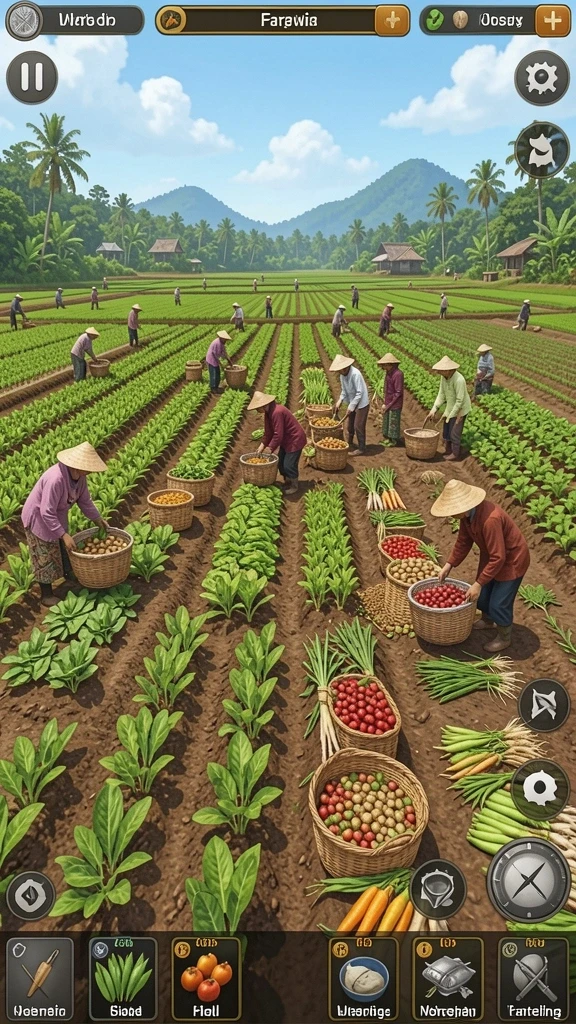Tap the plus button on the Uosay bar
576x1024 pixels.
(552, 20)
